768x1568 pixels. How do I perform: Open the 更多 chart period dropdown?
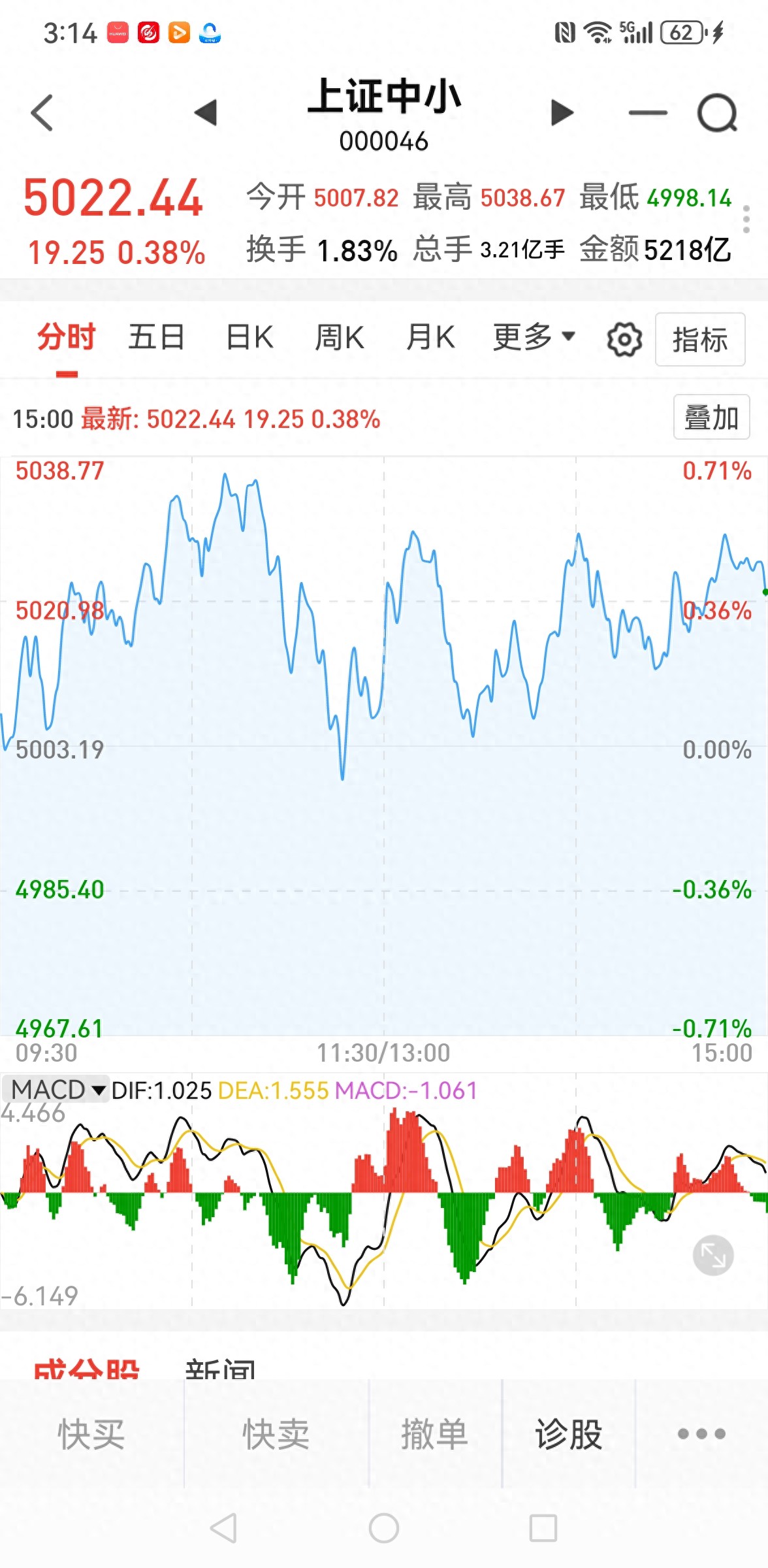(534, 338)
